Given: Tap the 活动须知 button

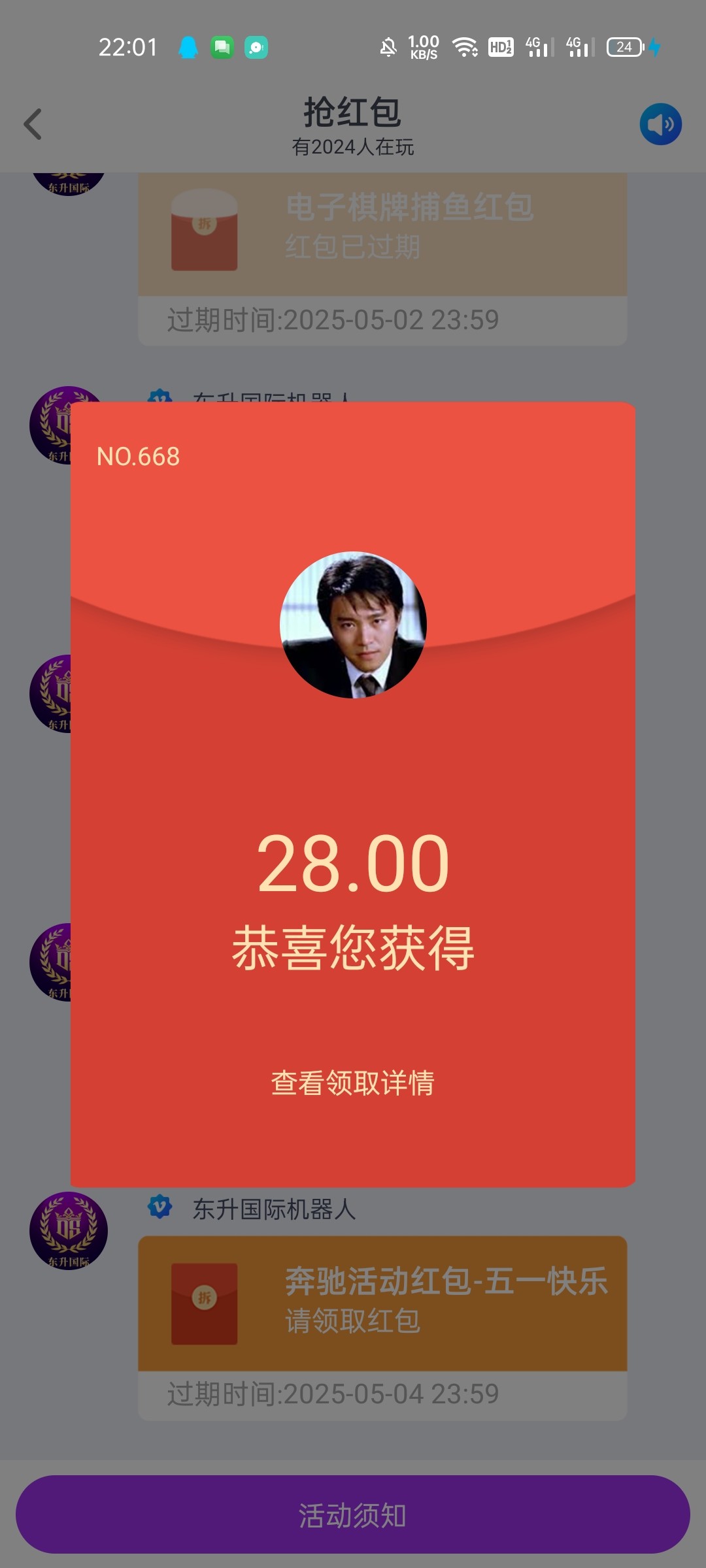Looking at the screenshot, I should click(x=353, y=1514).
